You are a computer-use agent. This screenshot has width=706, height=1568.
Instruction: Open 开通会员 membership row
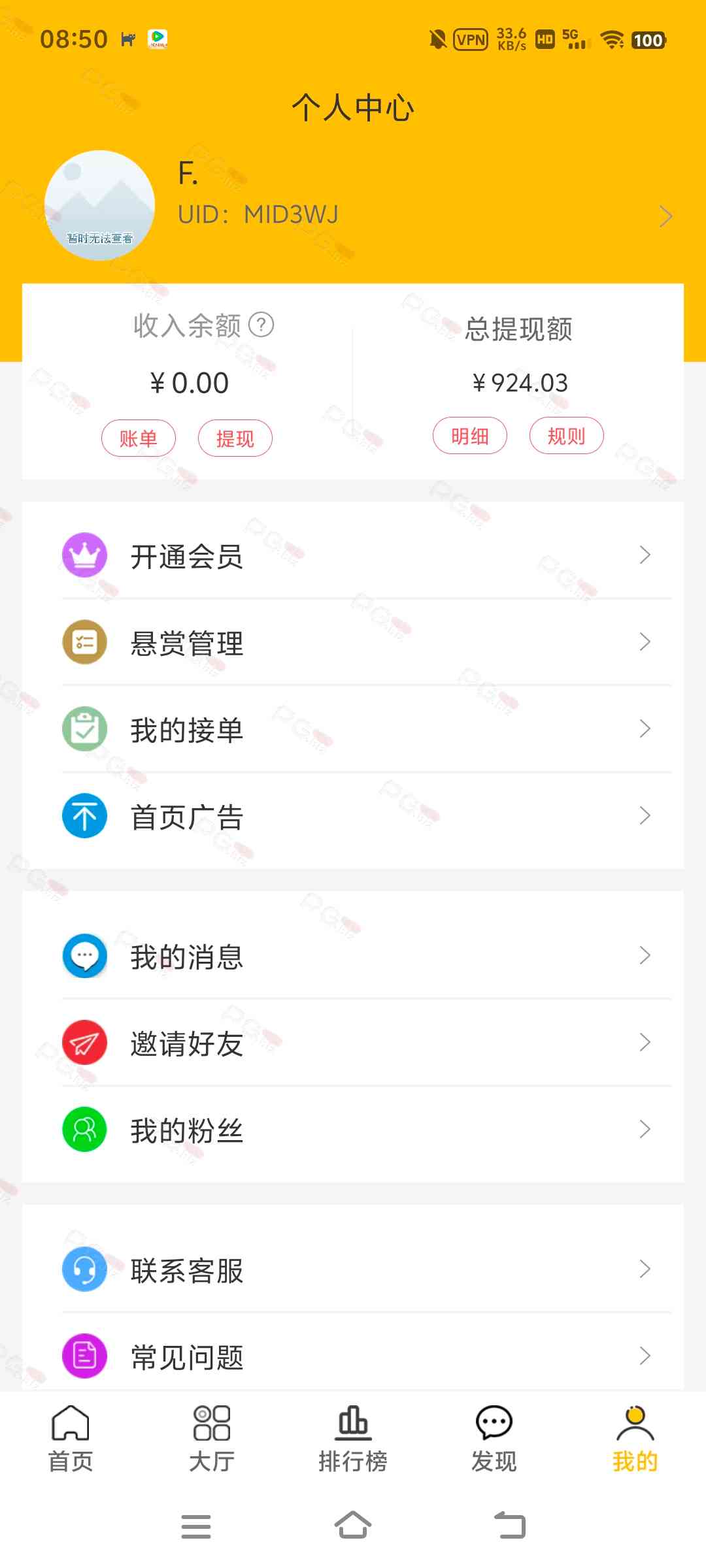[x=353, y=556]
